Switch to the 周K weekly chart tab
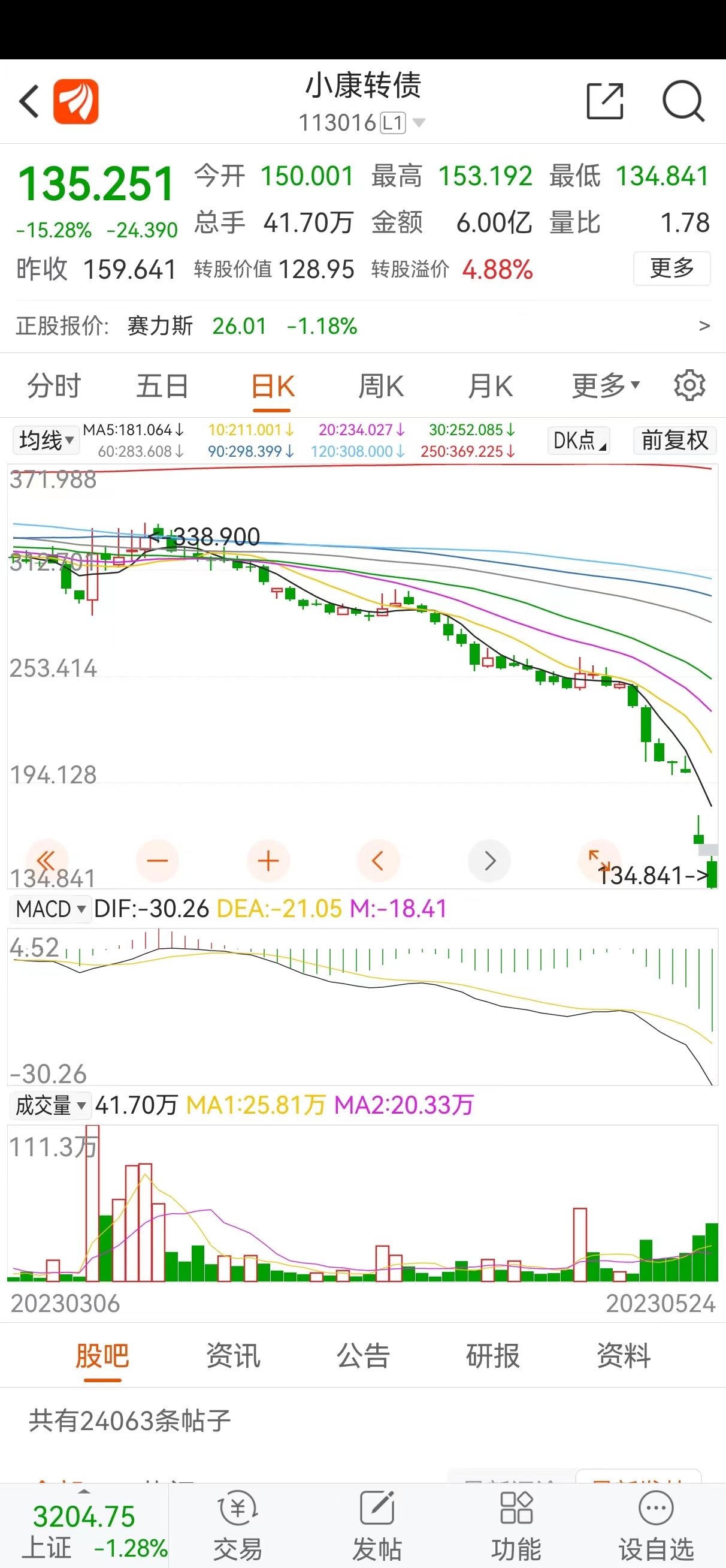726x1568 pixels. tap(380, 385)
